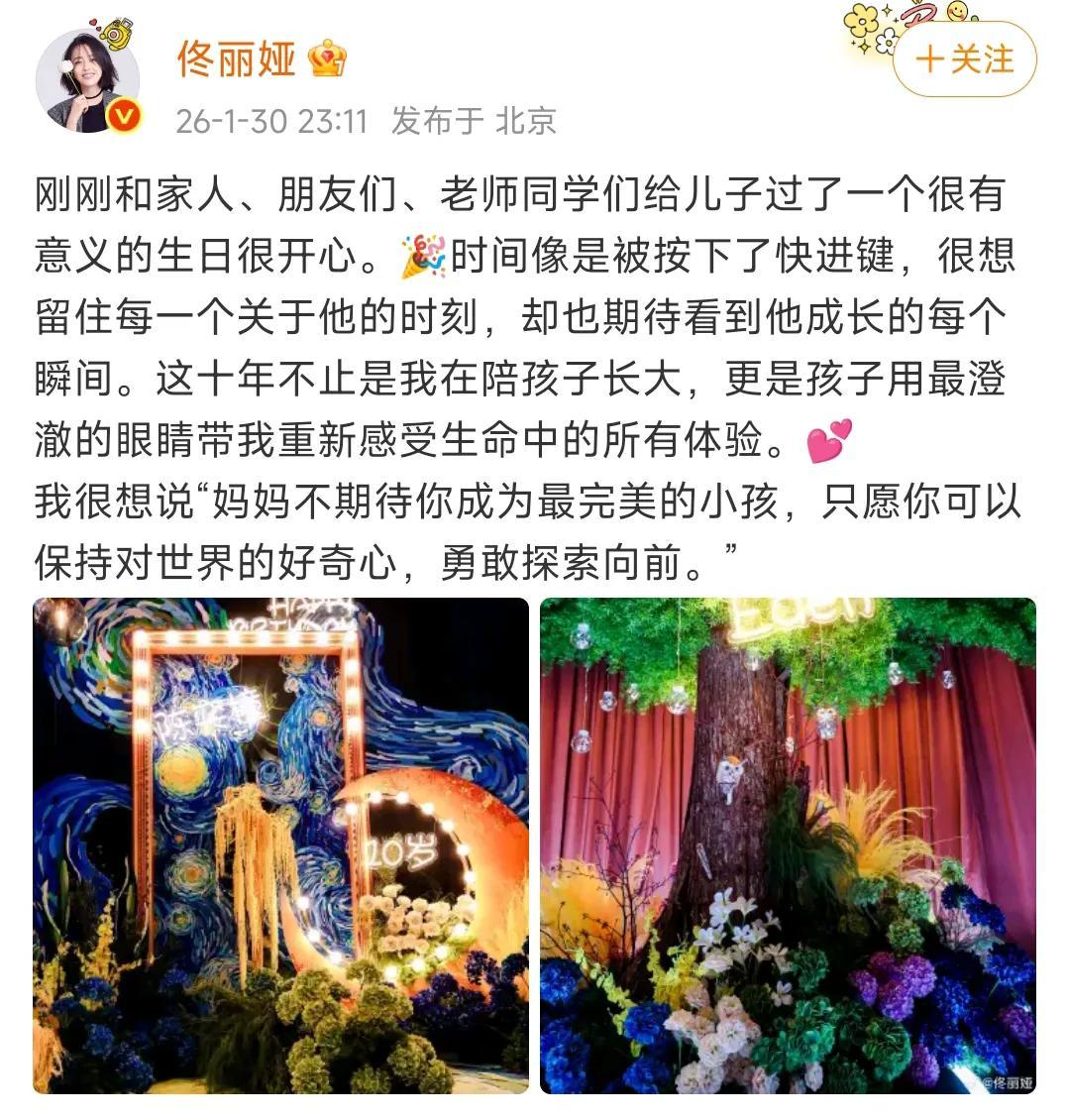Click the pink ribbon sticker at top right

(920, 12)
